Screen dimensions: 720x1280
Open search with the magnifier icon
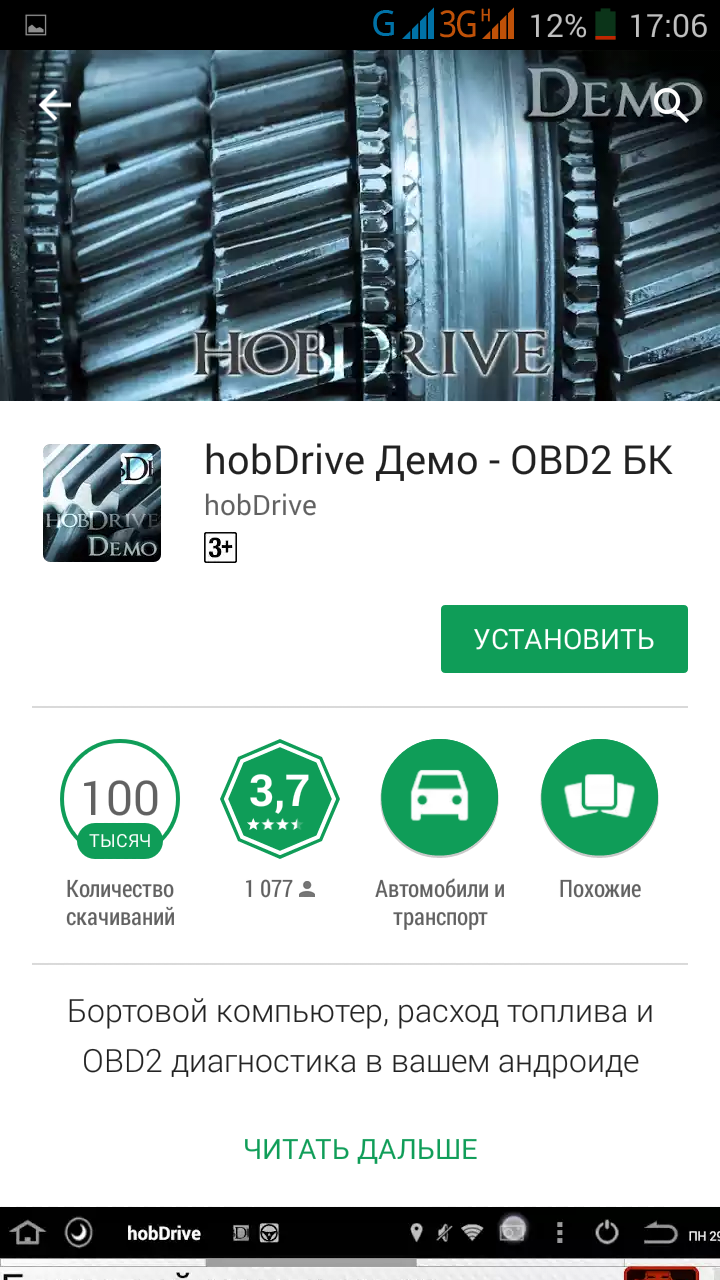pos(672,104)
